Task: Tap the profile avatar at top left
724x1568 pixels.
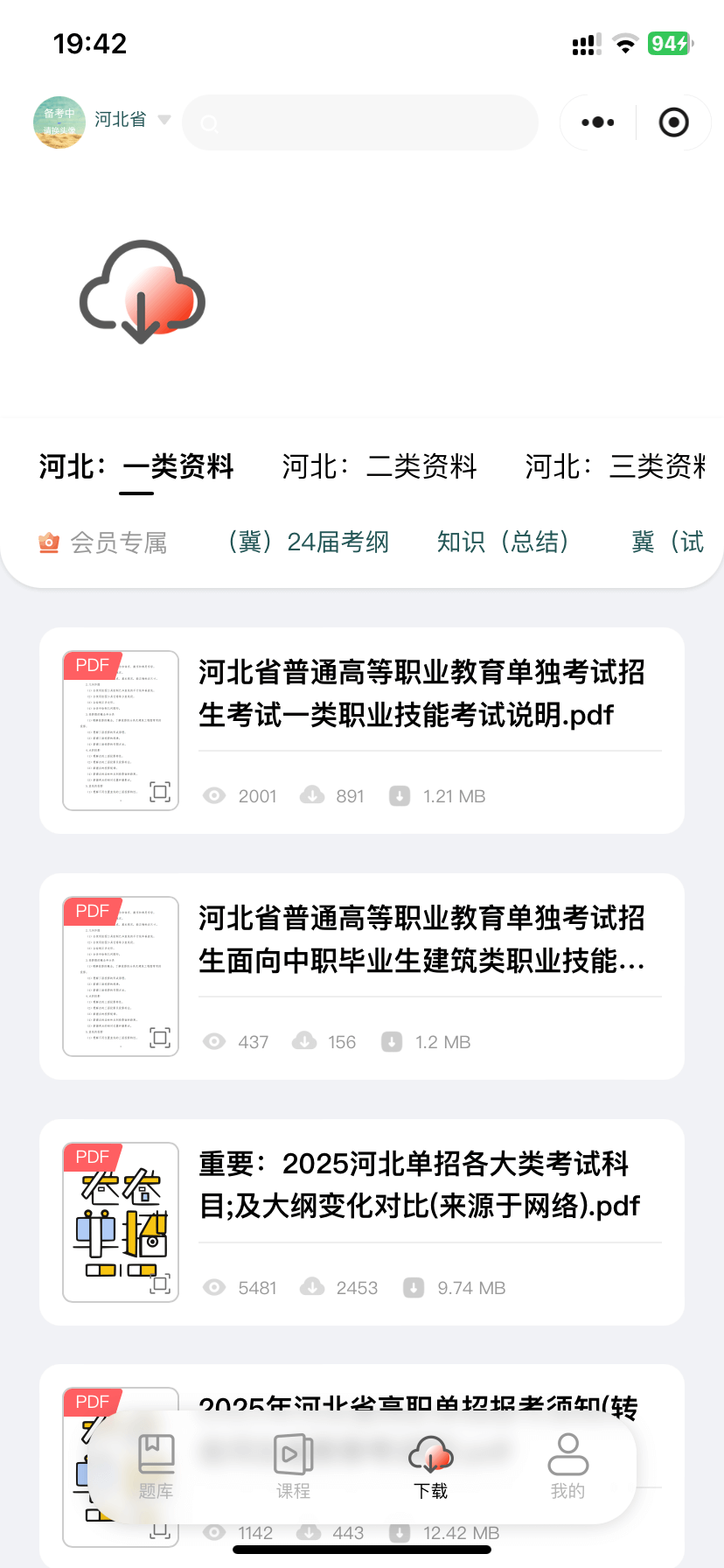Action: tap(59, 122)
